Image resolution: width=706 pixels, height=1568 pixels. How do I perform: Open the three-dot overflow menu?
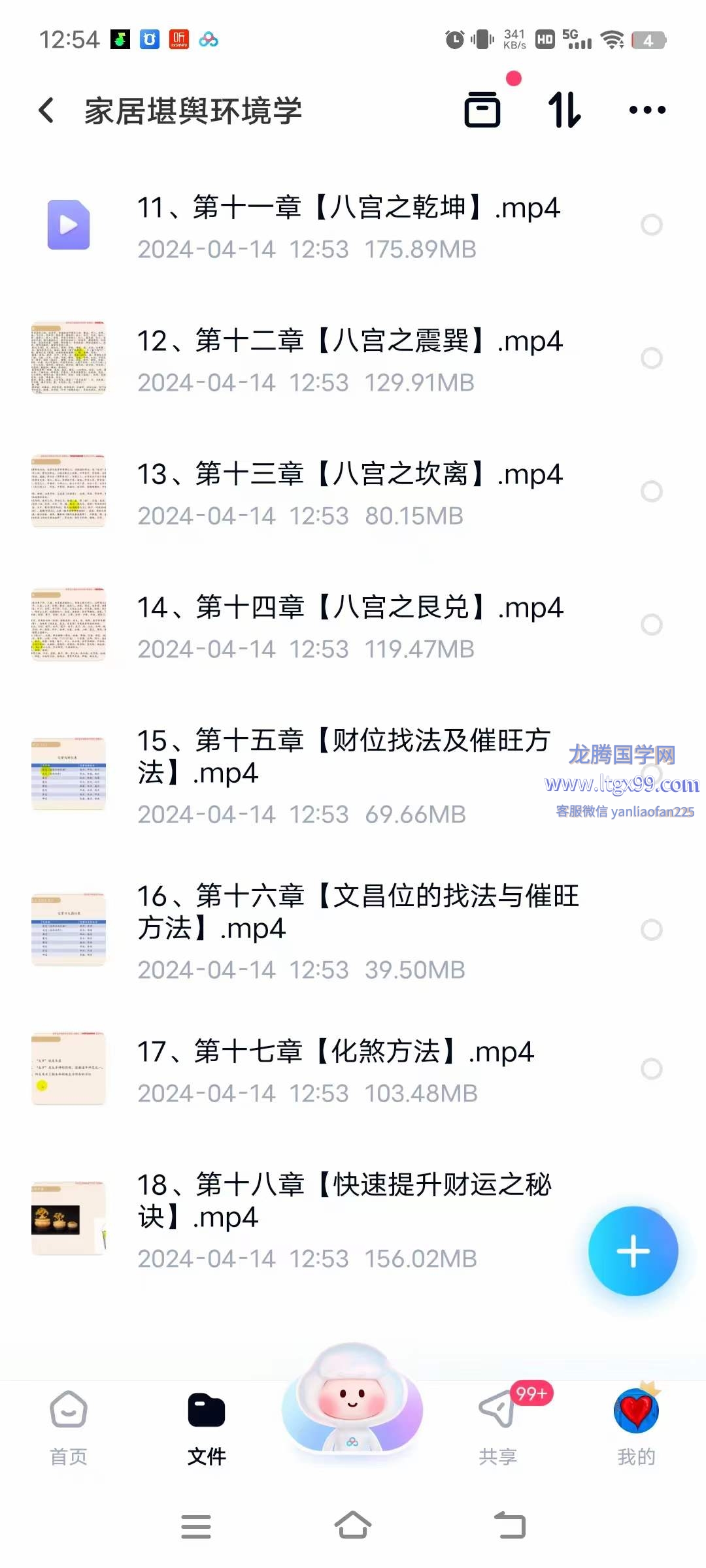point(647,110)
